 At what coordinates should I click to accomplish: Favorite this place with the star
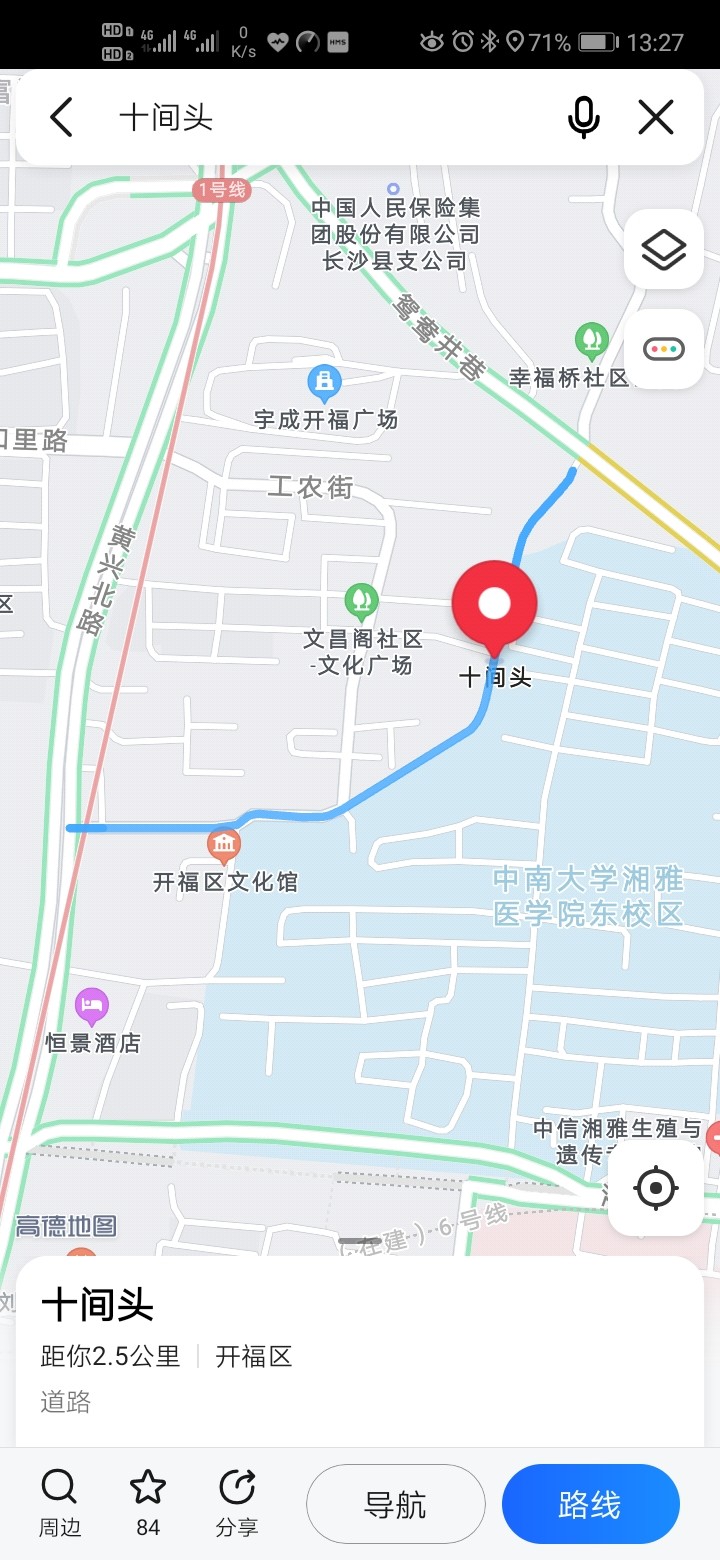(x=148, y=1503)
